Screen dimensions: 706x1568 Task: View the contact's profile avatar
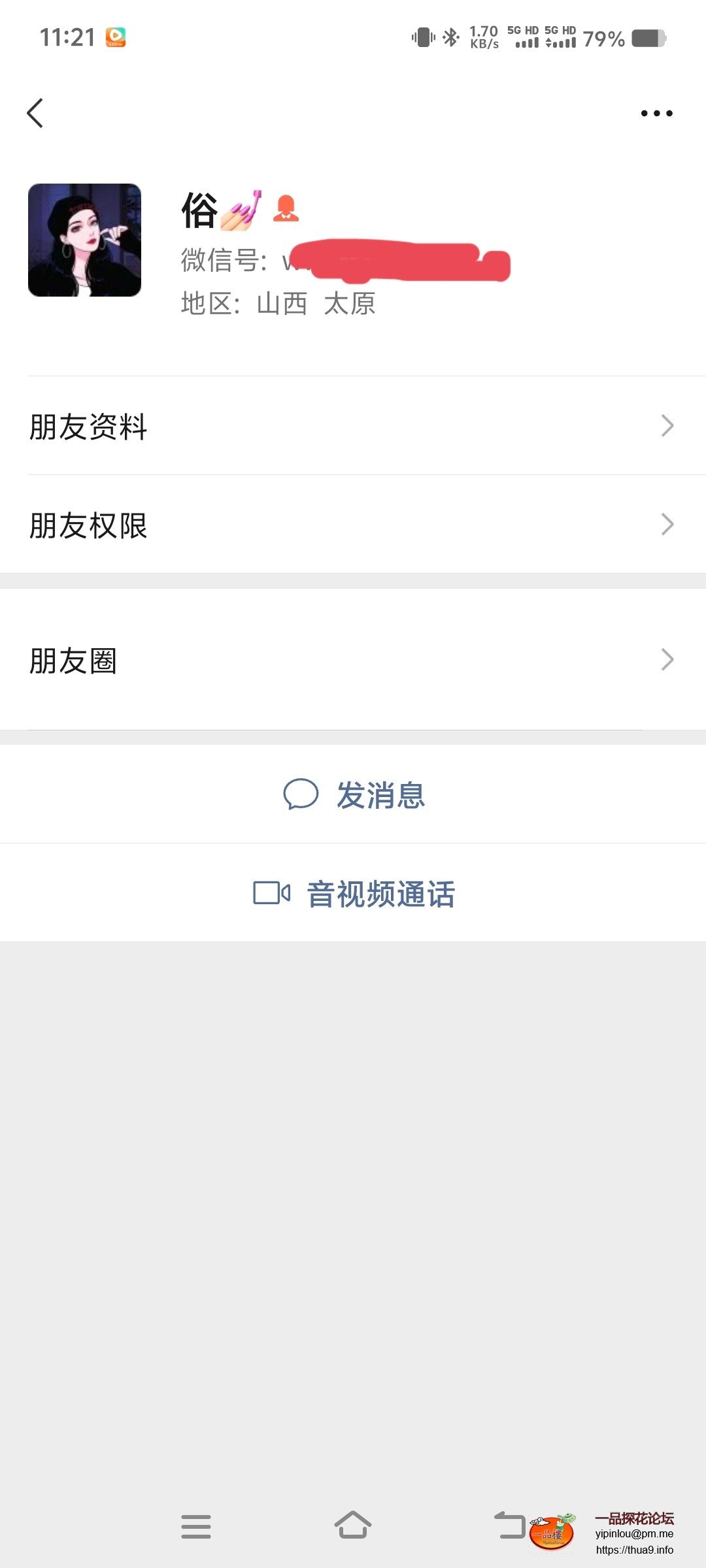[x=84, y=240]
